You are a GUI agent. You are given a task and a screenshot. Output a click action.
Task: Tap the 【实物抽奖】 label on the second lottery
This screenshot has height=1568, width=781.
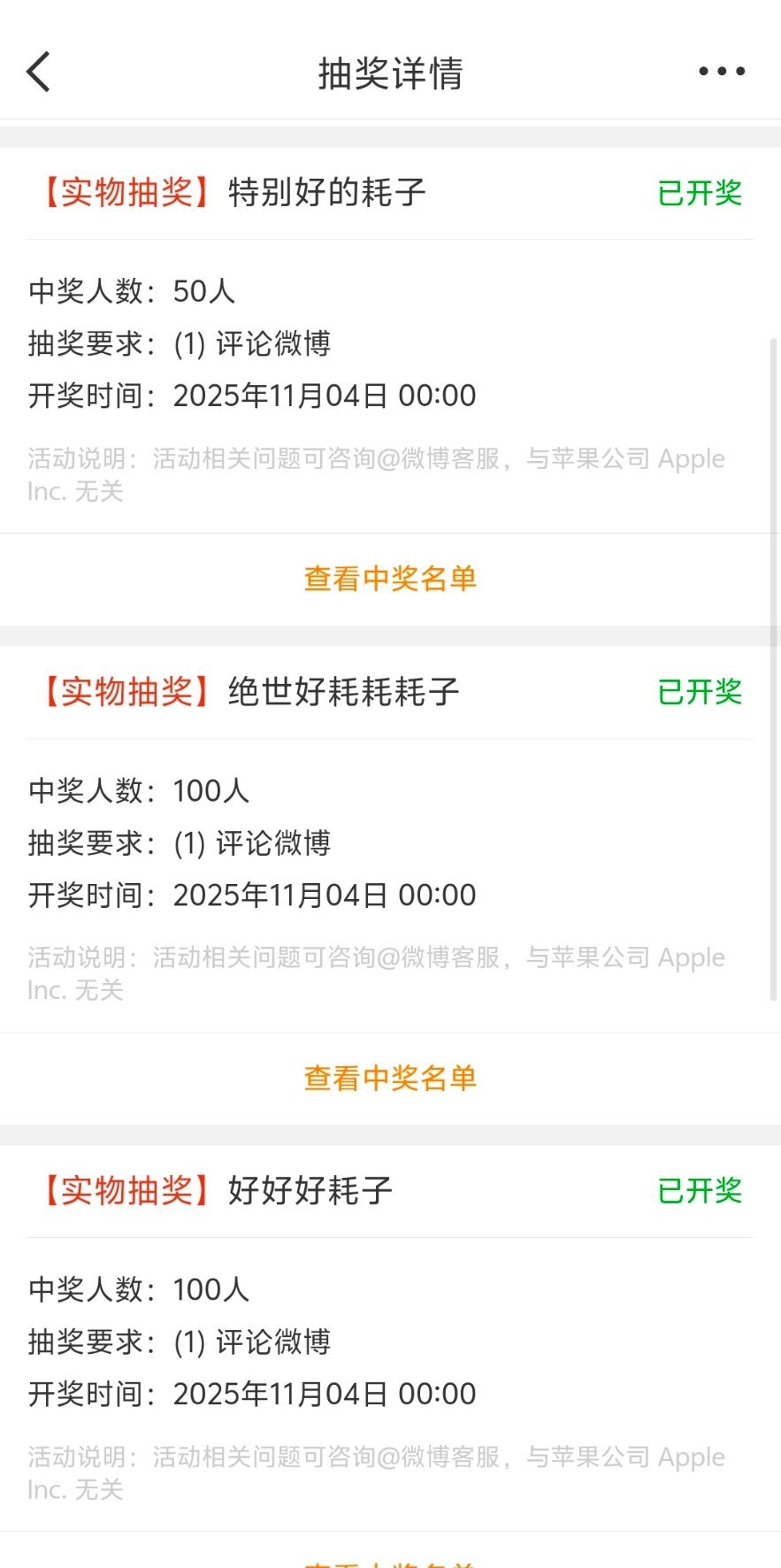pos(123,691)
